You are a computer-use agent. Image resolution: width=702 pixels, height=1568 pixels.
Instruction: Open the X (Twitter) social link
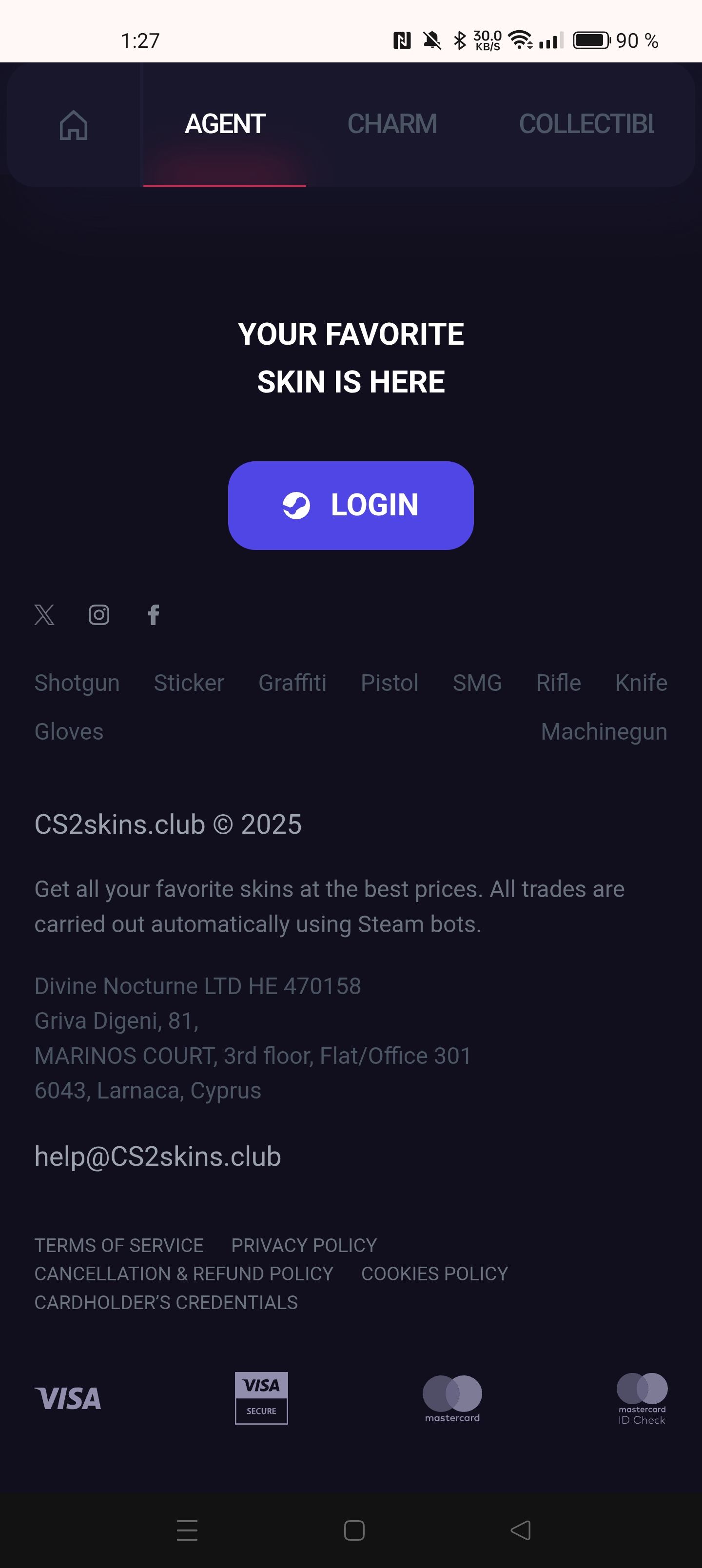click(x=44, y=615)
